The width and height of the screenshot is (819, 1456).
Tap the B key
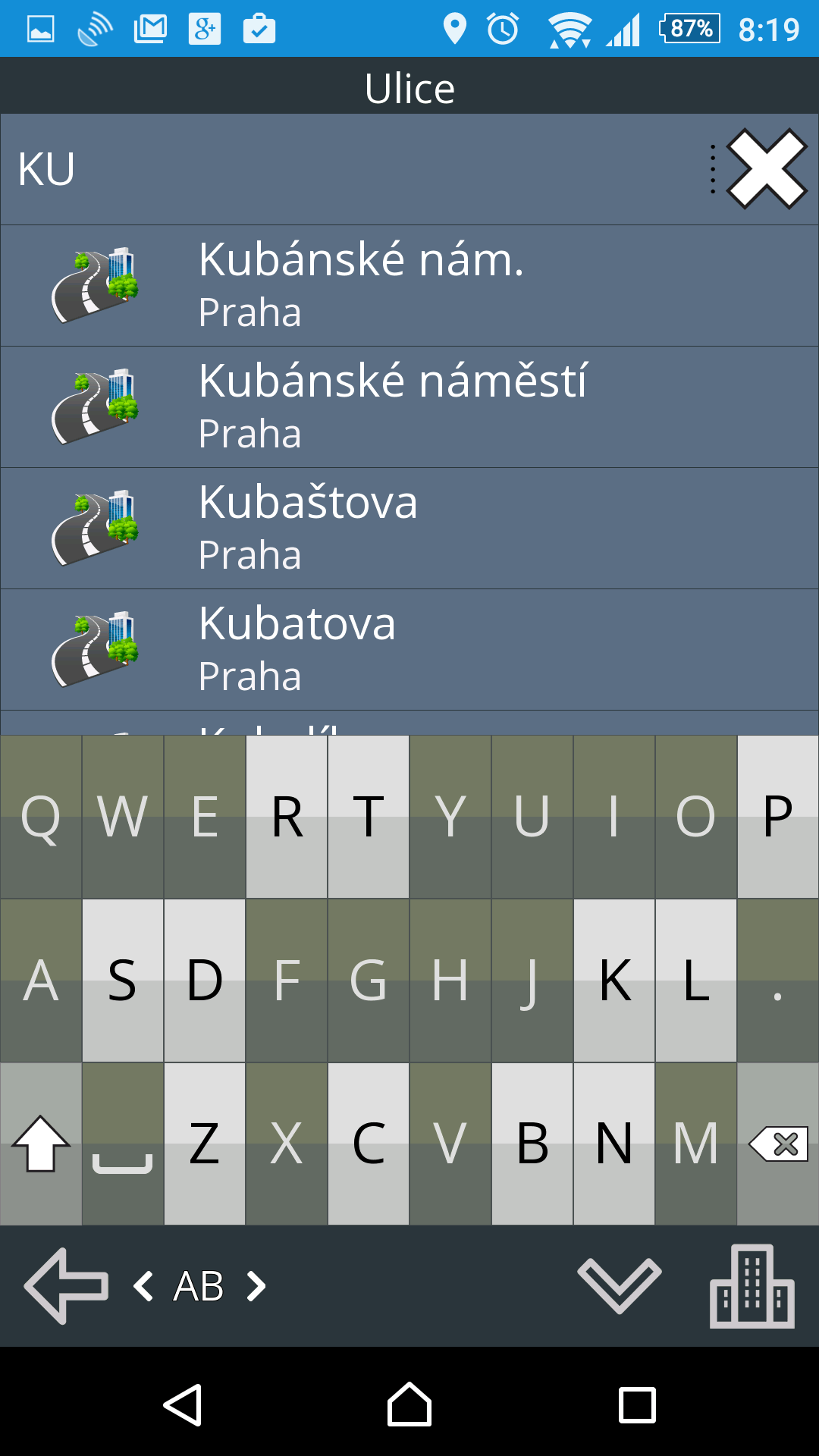point(532,1144)
